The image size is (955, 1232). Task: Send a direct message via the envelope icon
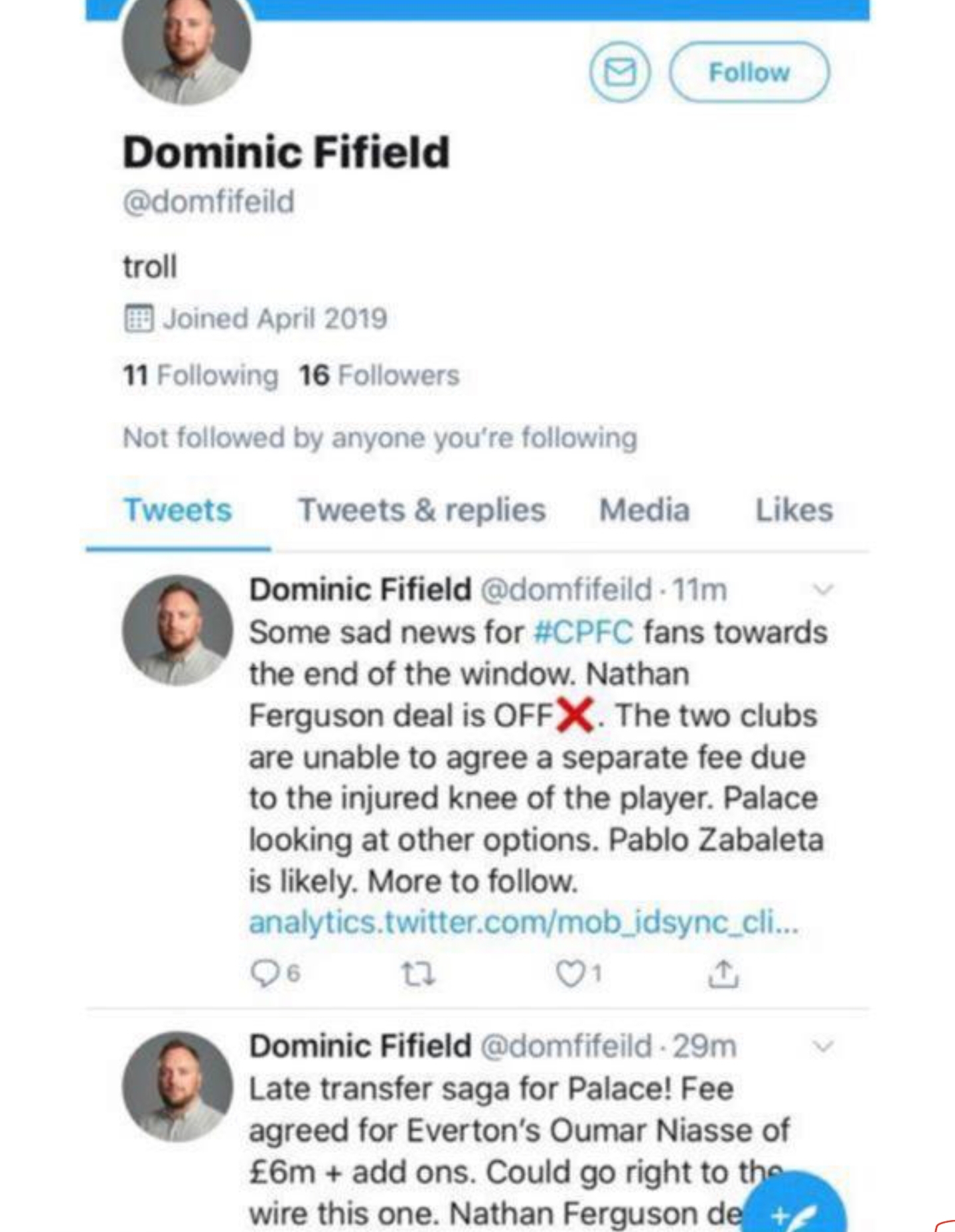click(620, 72)
